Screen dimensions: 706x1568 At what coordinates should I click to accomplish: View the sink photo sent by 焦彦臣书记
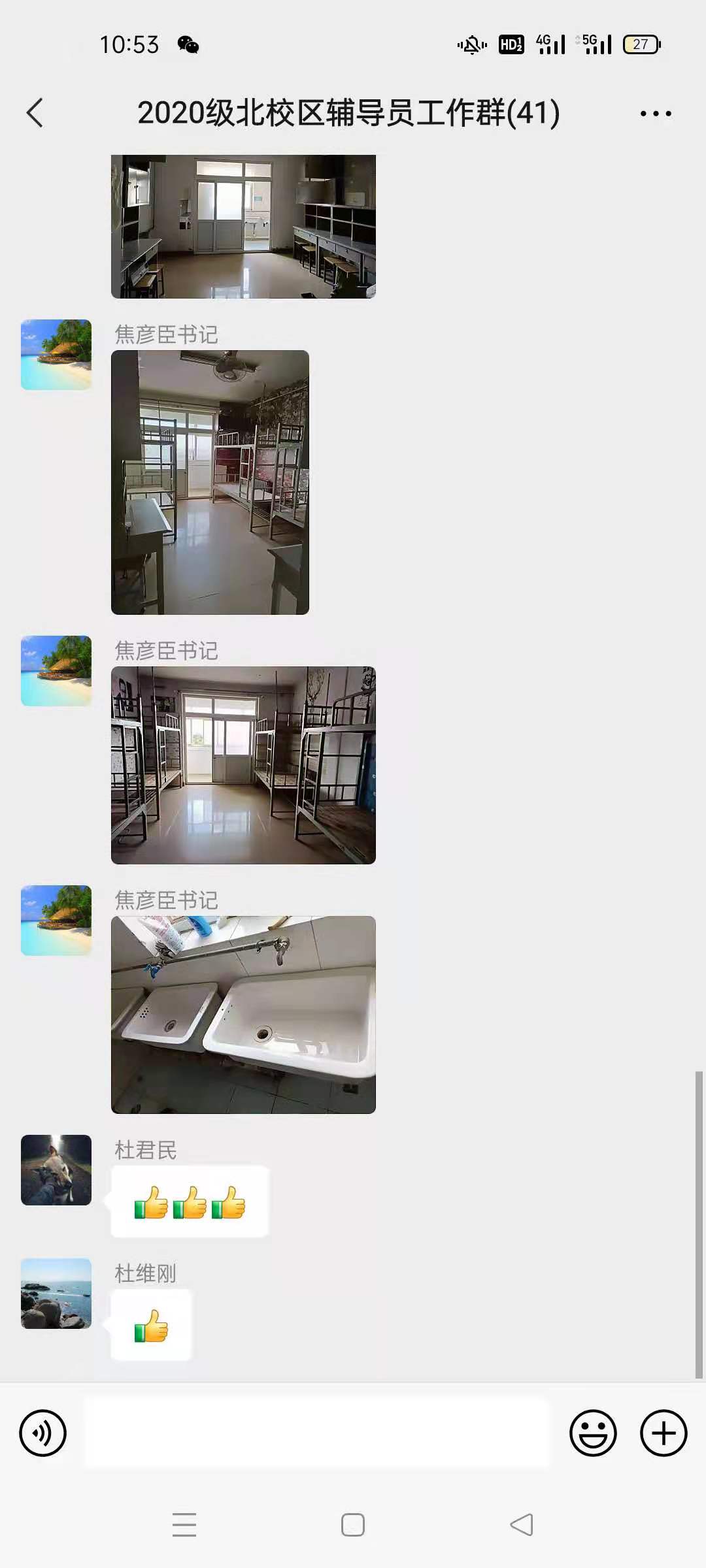tap(243, 1015)
